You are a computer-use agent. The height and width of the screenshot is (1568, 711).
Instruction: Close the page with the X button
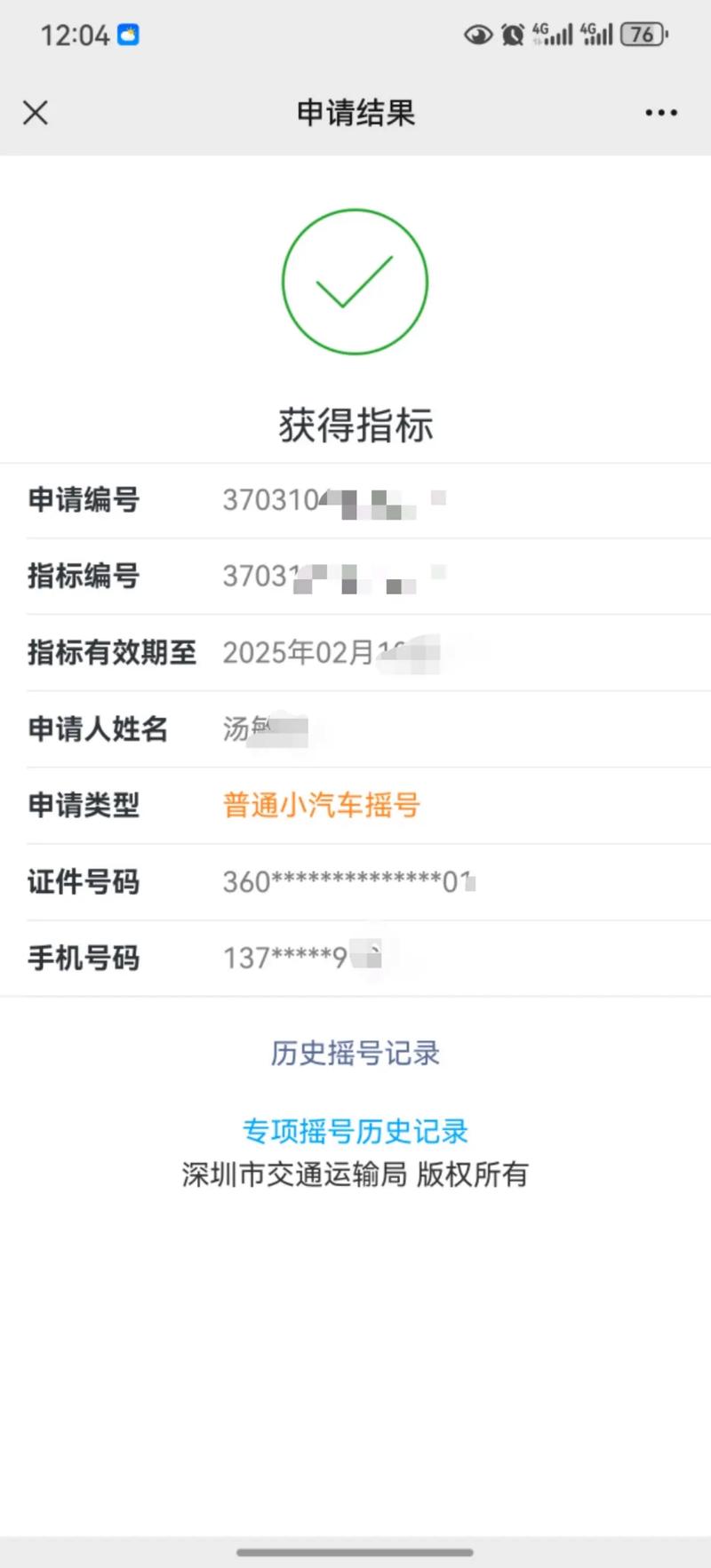(35, 114)
